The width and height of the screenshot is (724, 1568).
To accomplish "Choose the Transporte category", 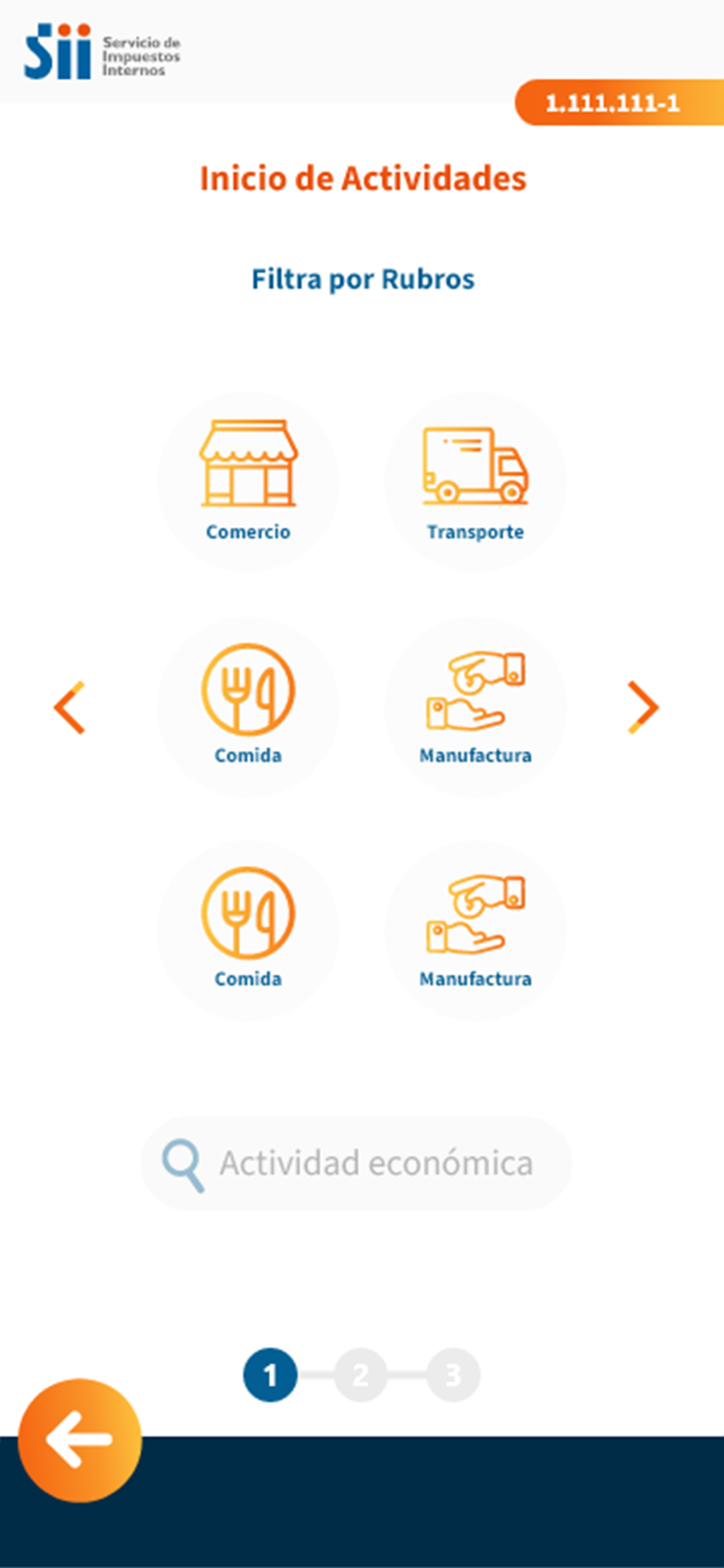I will click(475, 481).
